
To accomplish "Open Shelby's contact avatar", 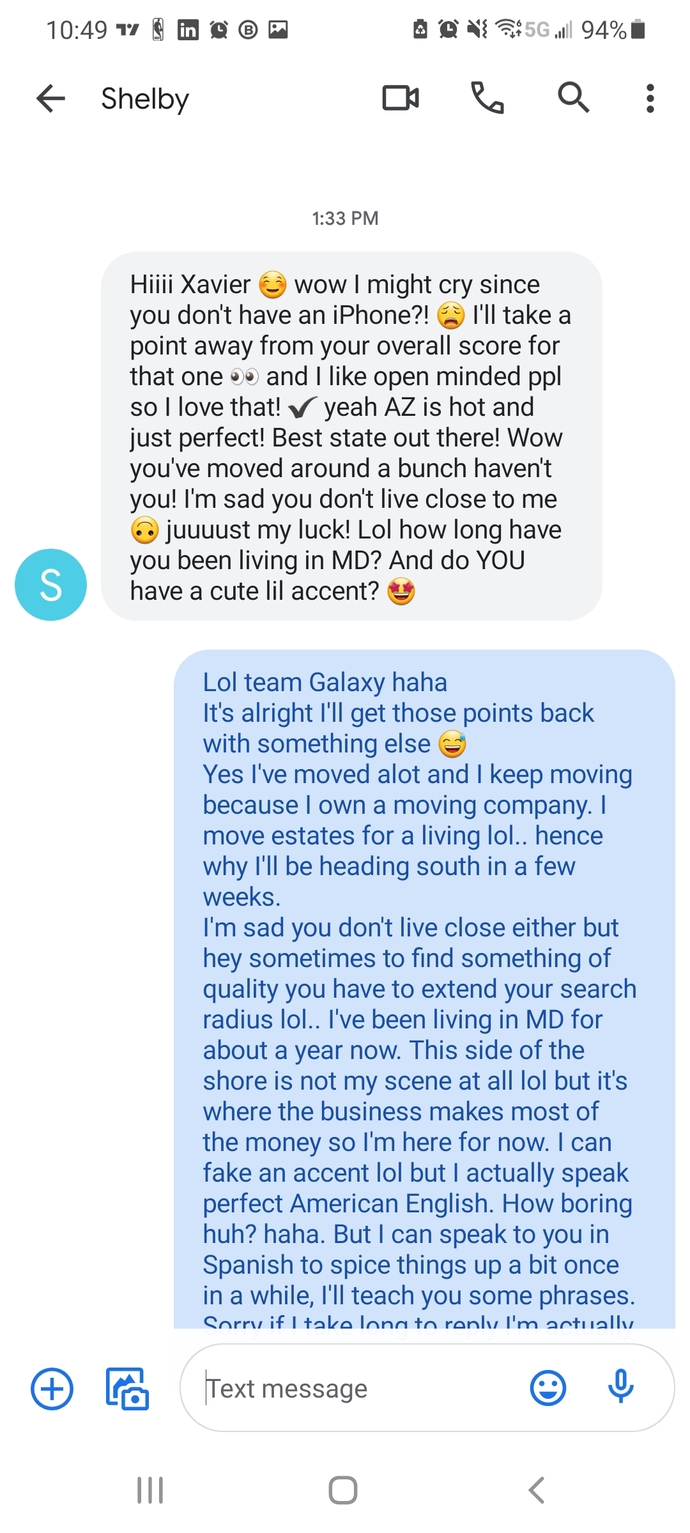I will [x=51, y=585].
